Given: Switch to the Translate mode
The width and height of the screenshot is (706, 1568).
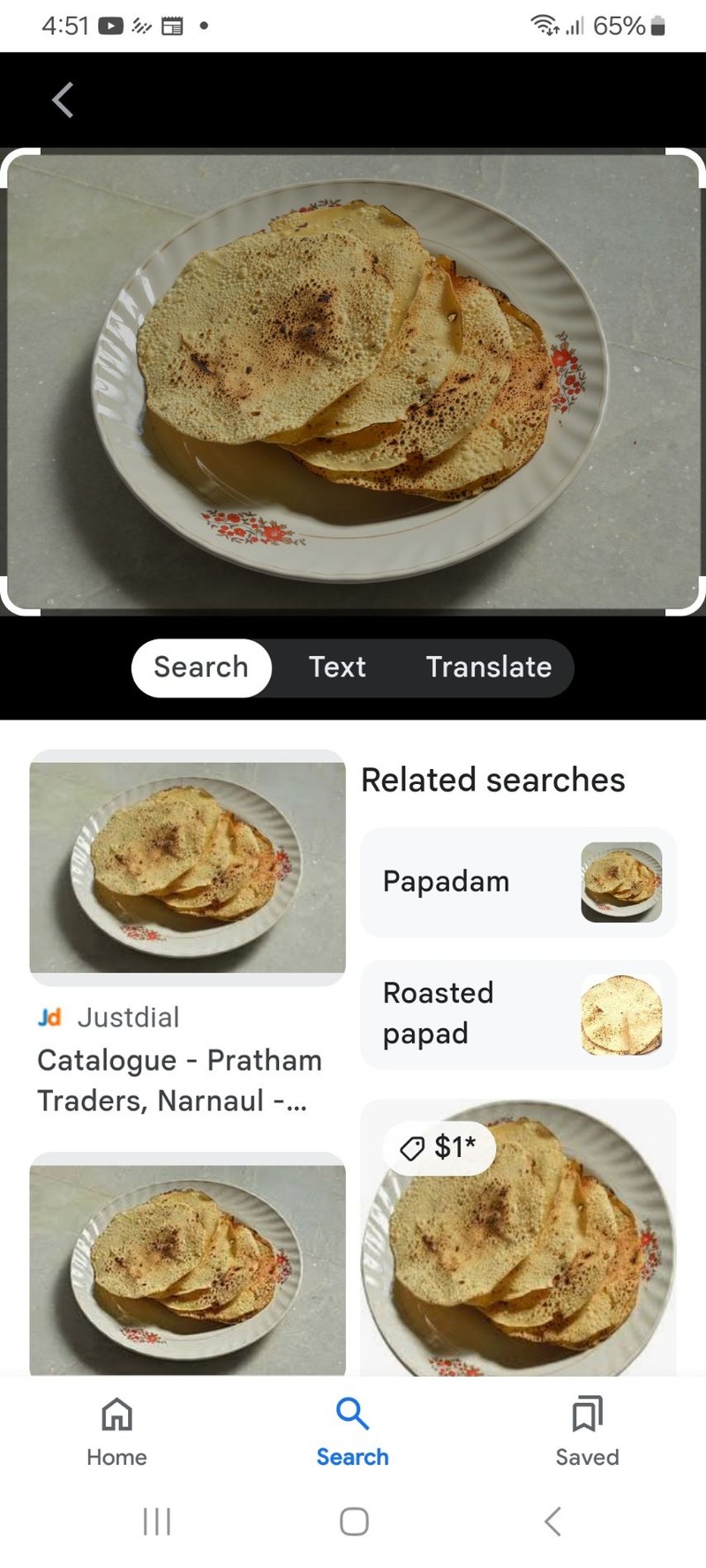Looking at the screenshot, I should tap(488, 668).
